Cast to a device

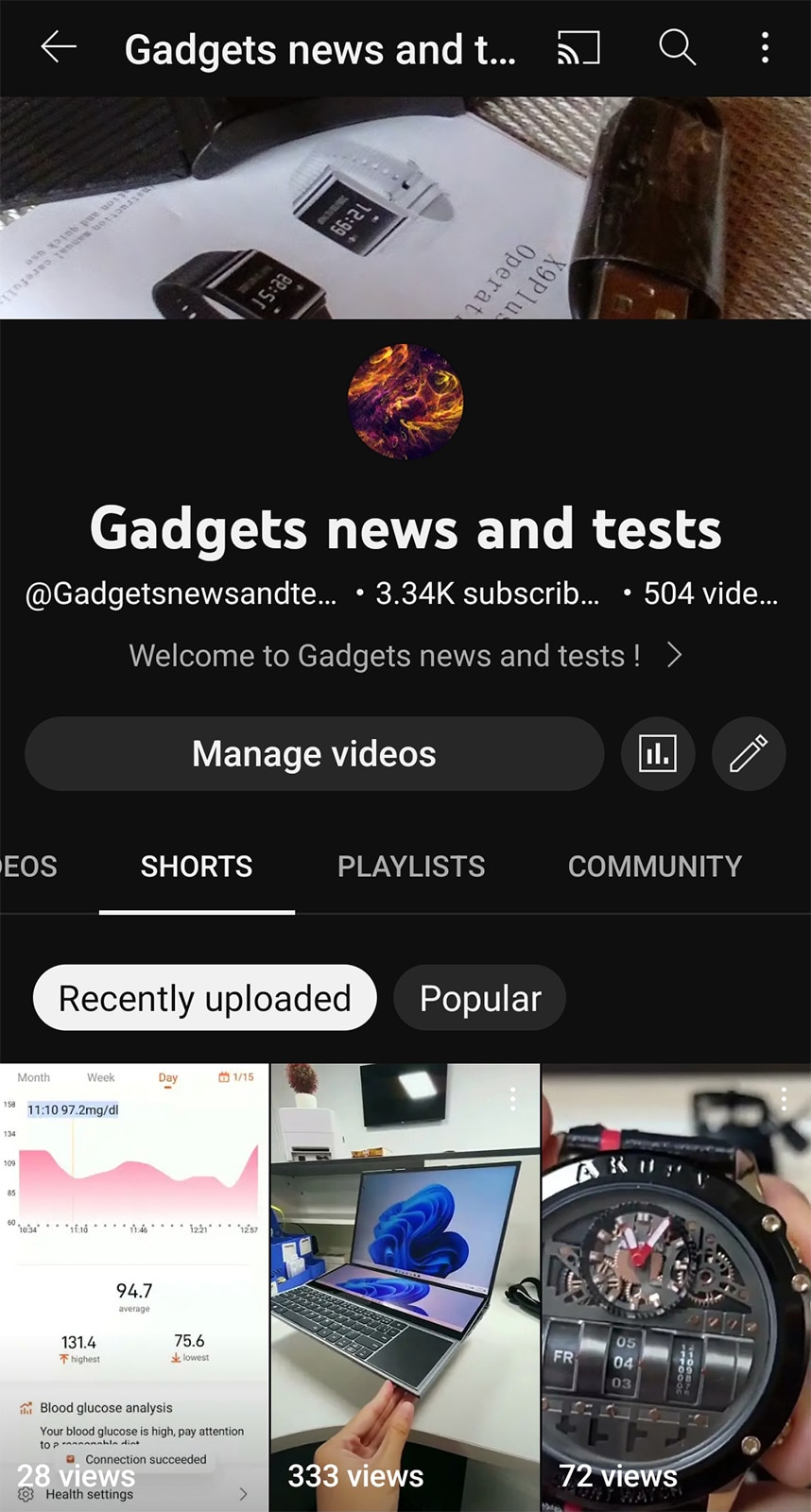(x=578, y=47)
